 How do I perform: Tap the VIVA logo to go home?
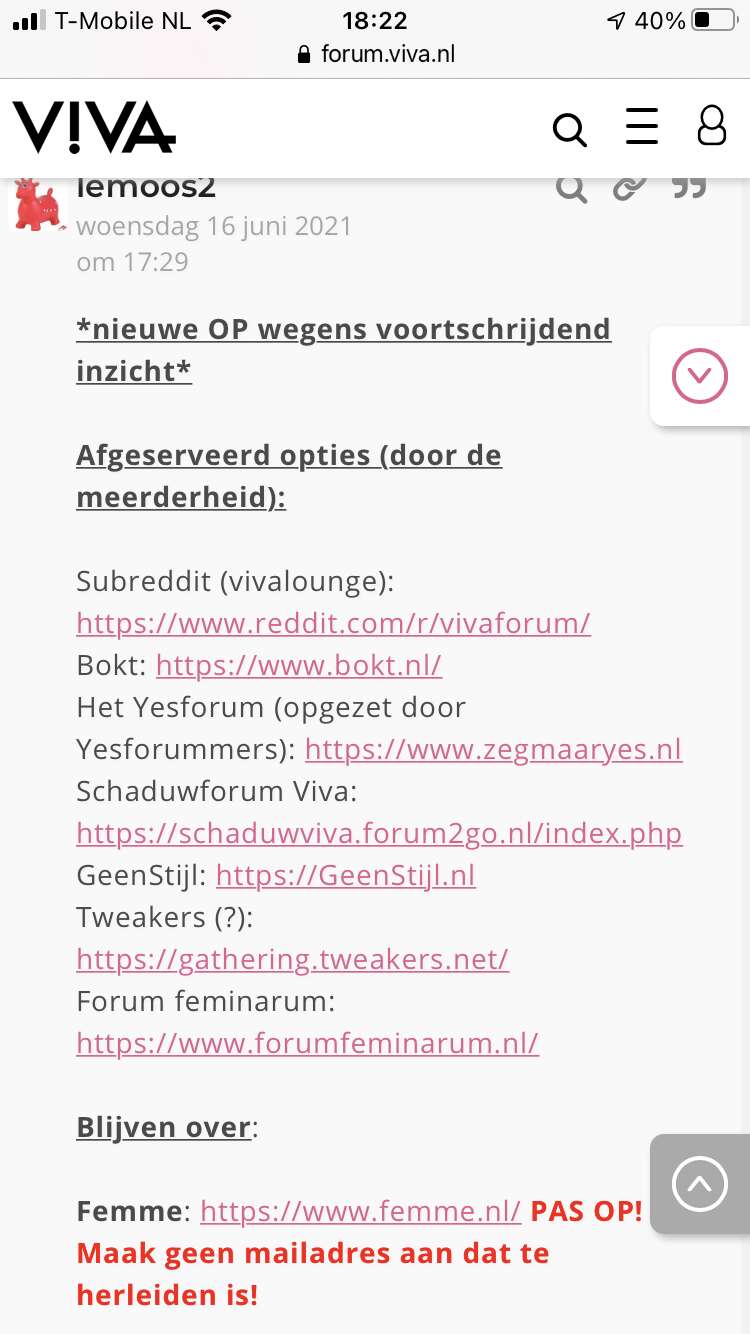[x=94, y=127]
